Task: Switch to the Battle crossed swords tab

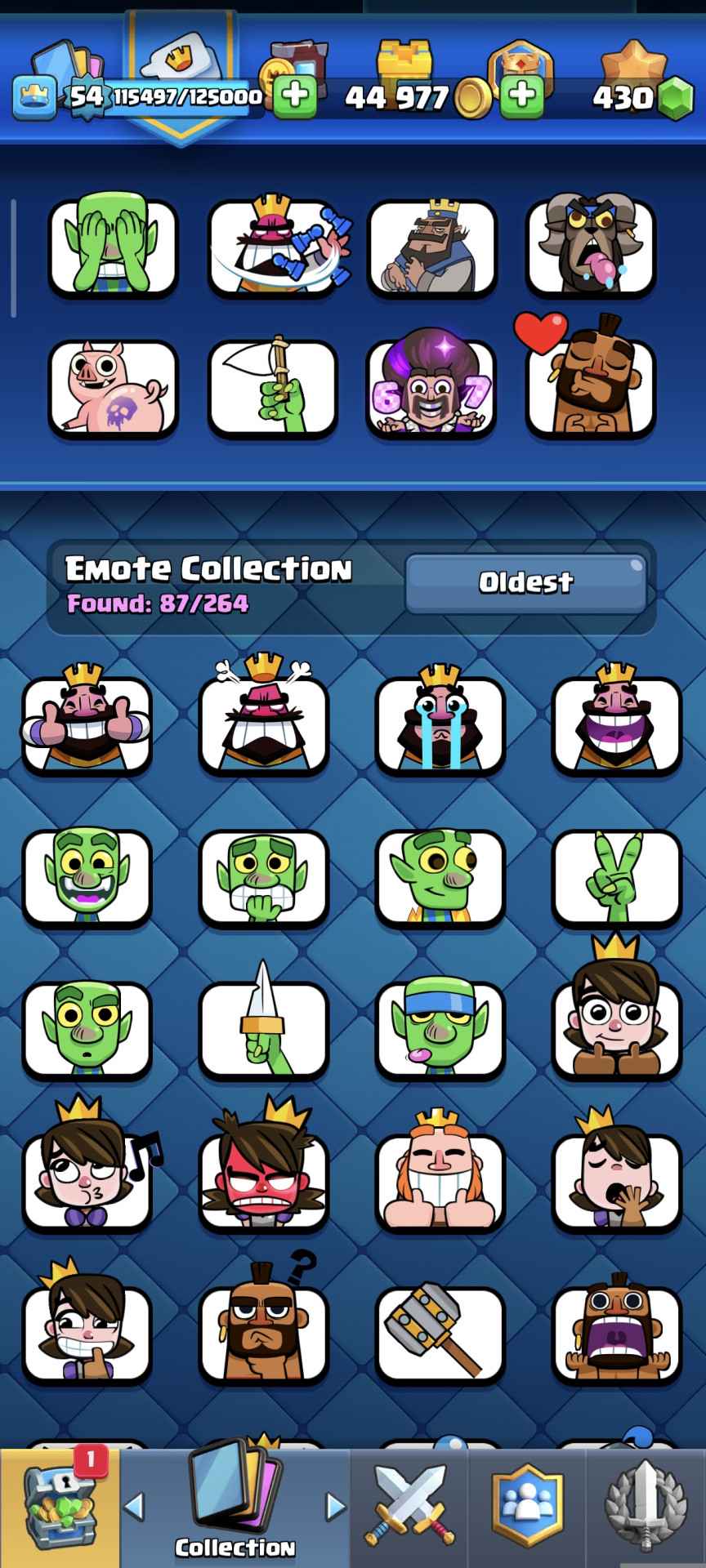Action: click(411, 1505)
